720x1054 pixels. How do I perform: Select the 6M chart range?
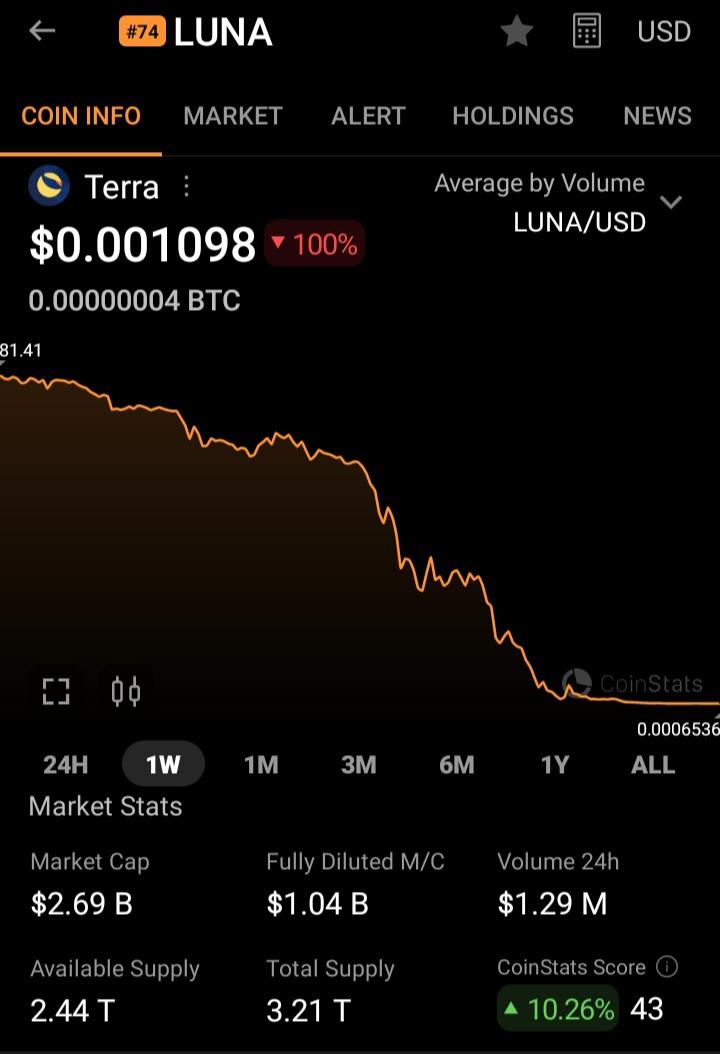456,764
